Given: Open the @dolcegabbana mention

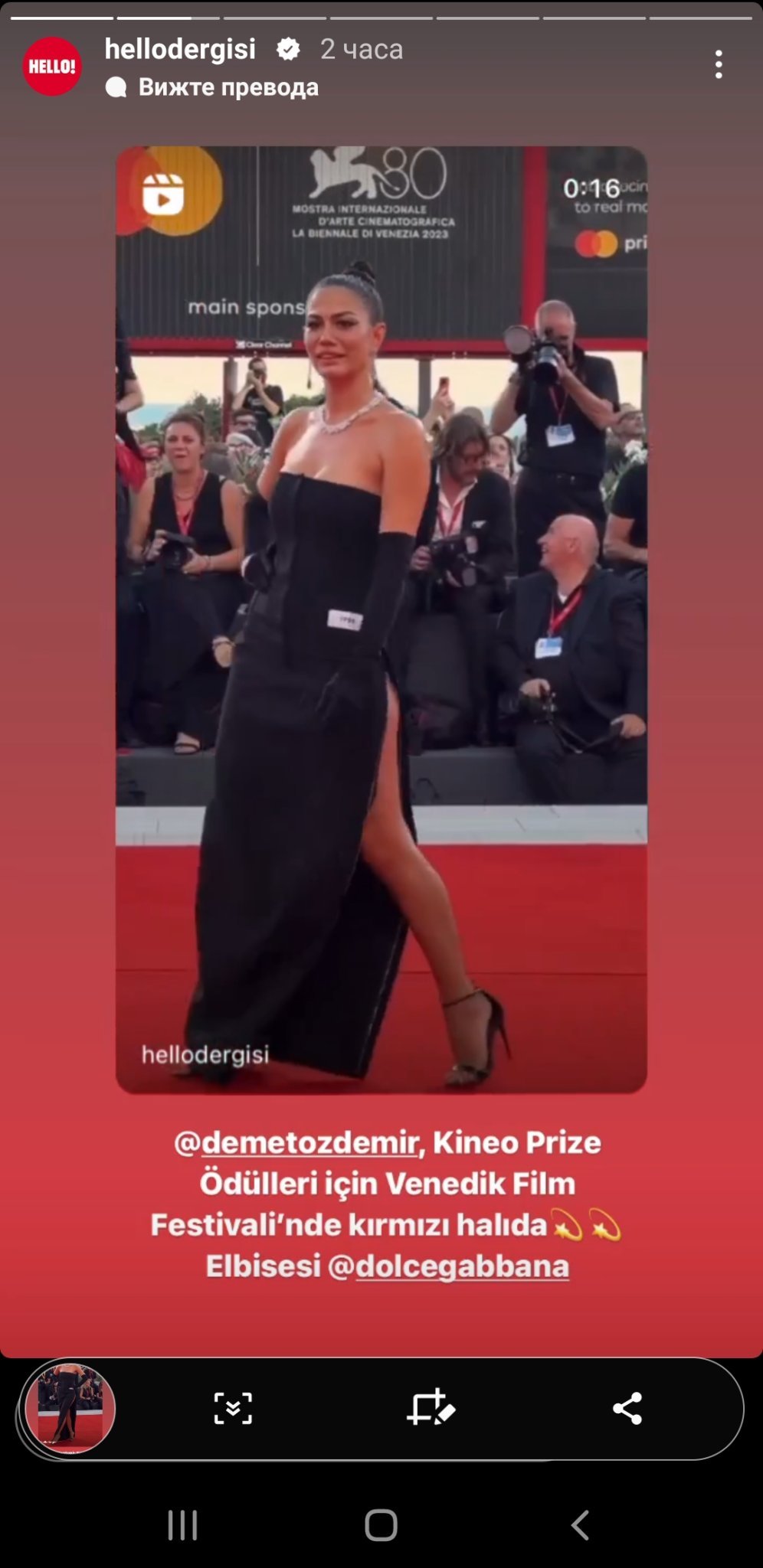Looking at the screenshot, I should [448, 1266].
